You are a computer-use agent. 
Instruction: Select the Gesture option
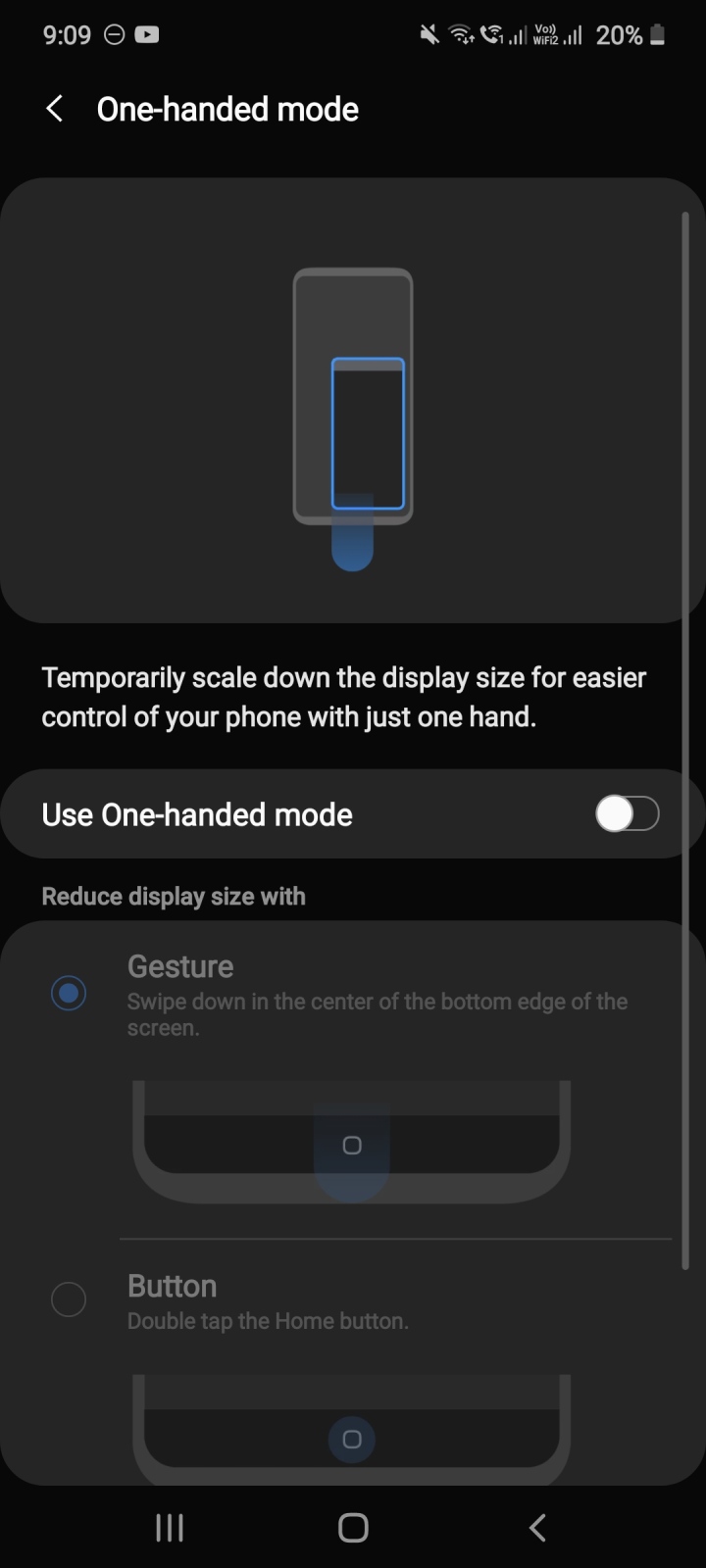pyautogui.click(x=69, y=994)
